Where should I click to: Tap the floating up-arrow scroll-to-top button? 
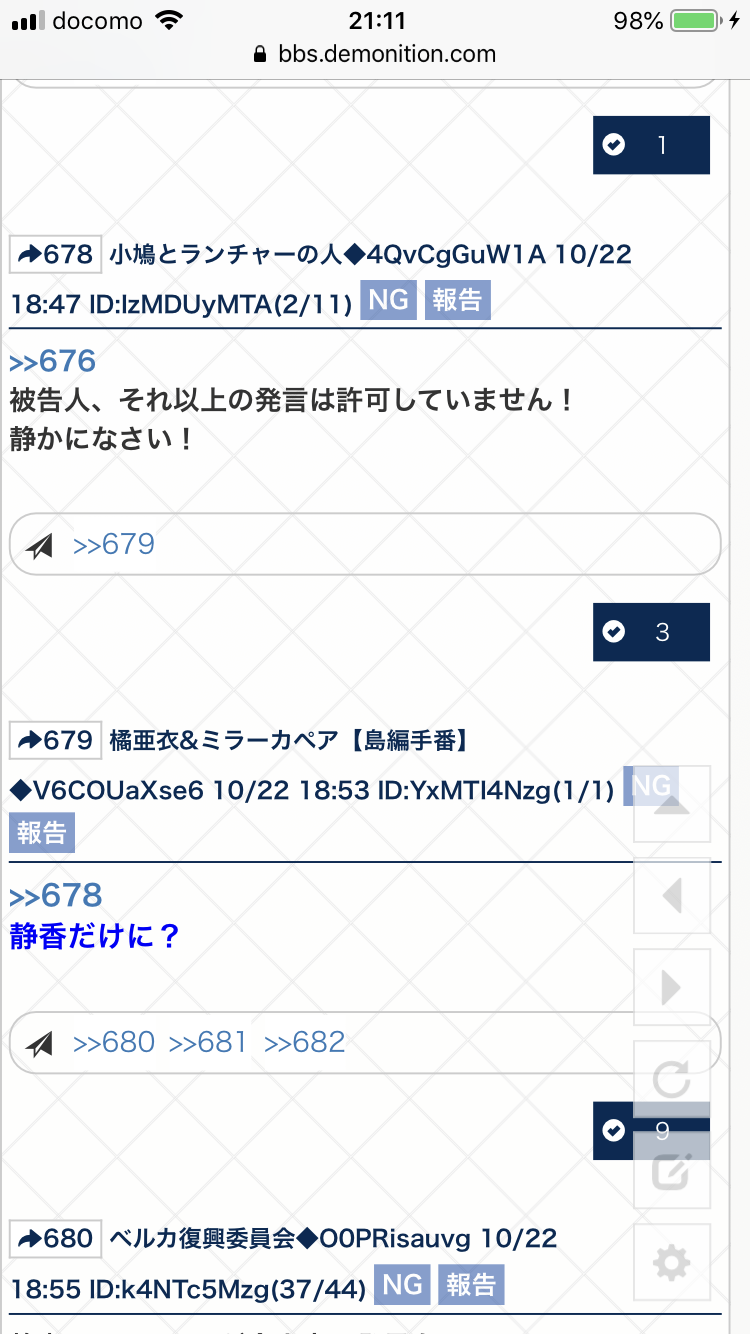click(x=672, y=805)
